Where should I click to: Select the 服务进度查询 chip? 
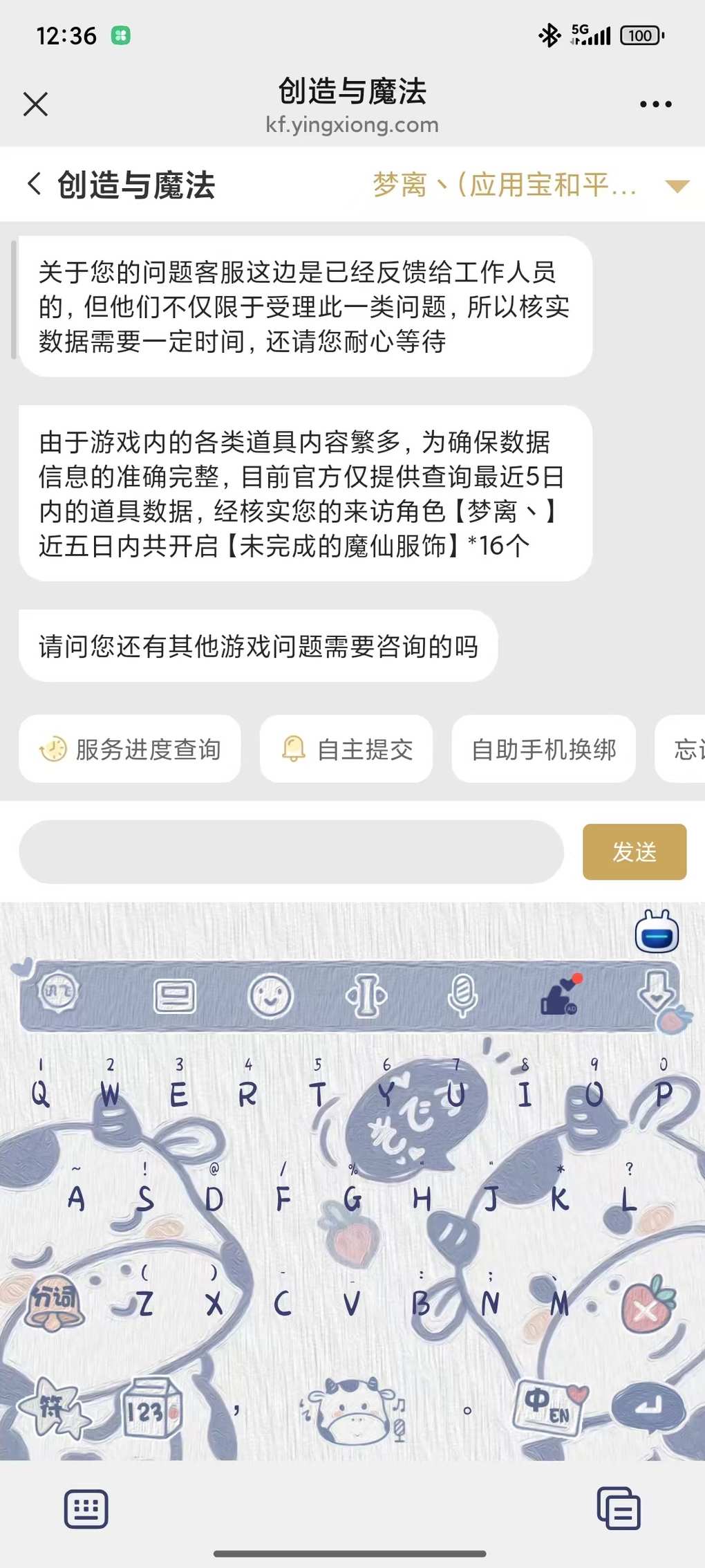[130, 749]
